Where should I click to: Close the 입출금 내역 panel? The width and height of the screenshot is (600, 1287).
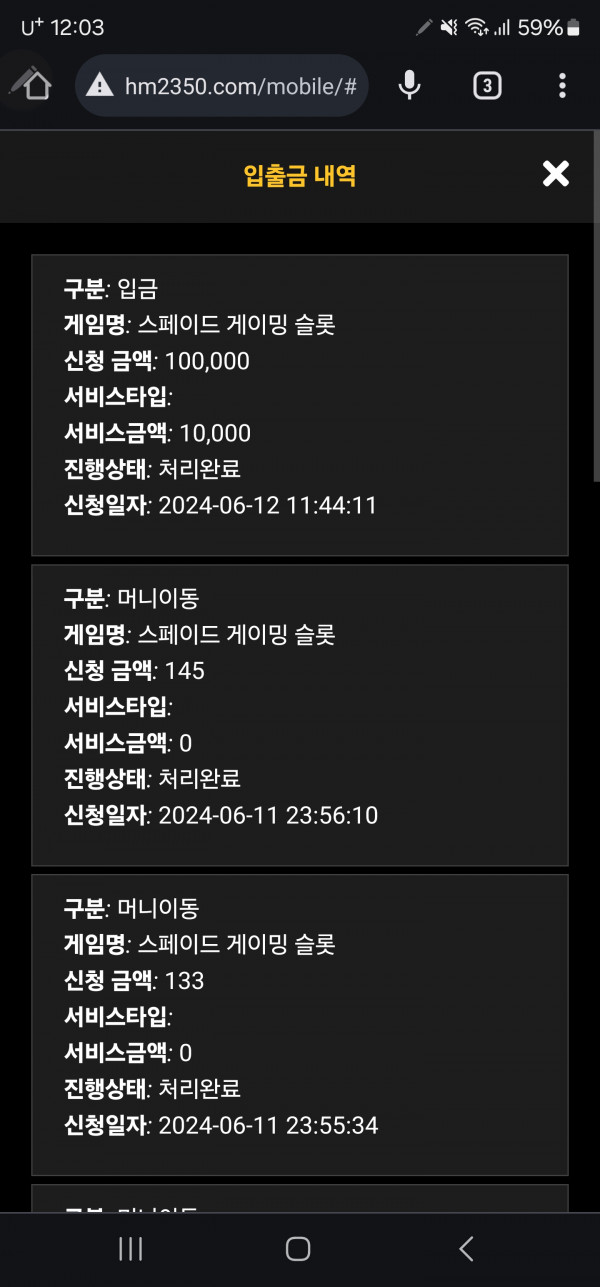point(555,174)
